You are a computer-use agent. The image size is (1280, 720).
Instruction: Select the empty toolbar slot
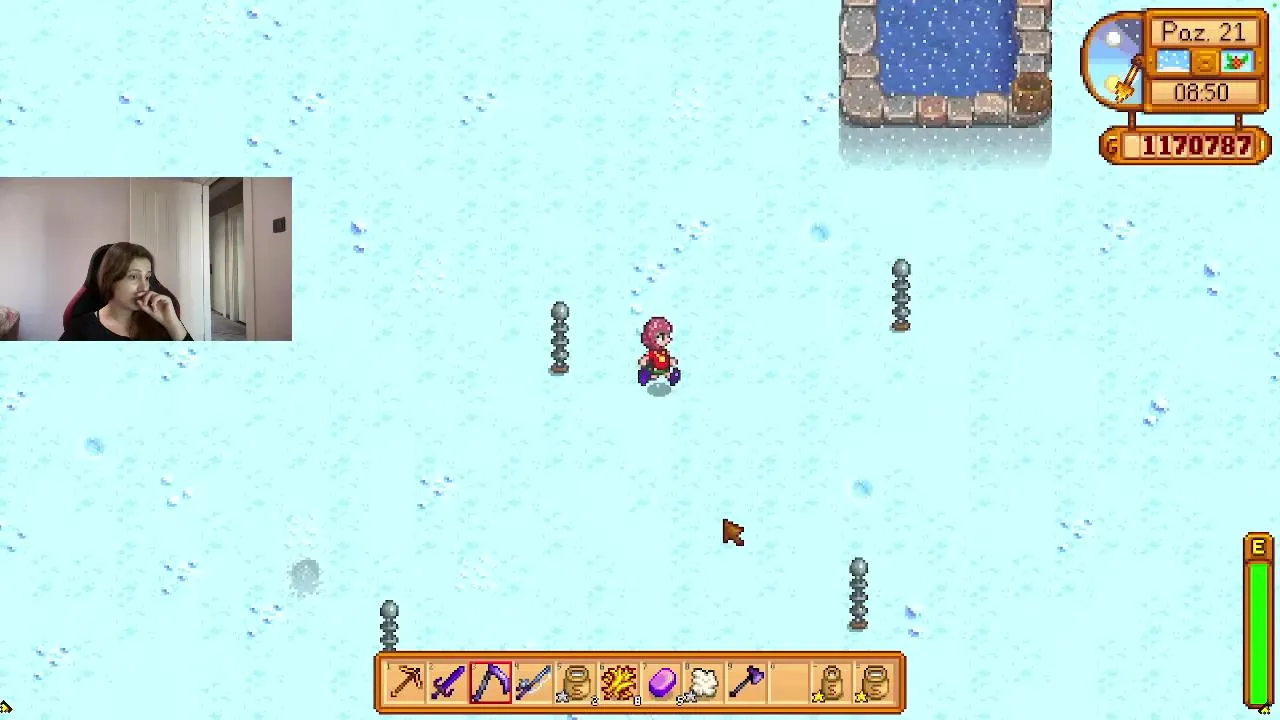(x=790, y=683)
